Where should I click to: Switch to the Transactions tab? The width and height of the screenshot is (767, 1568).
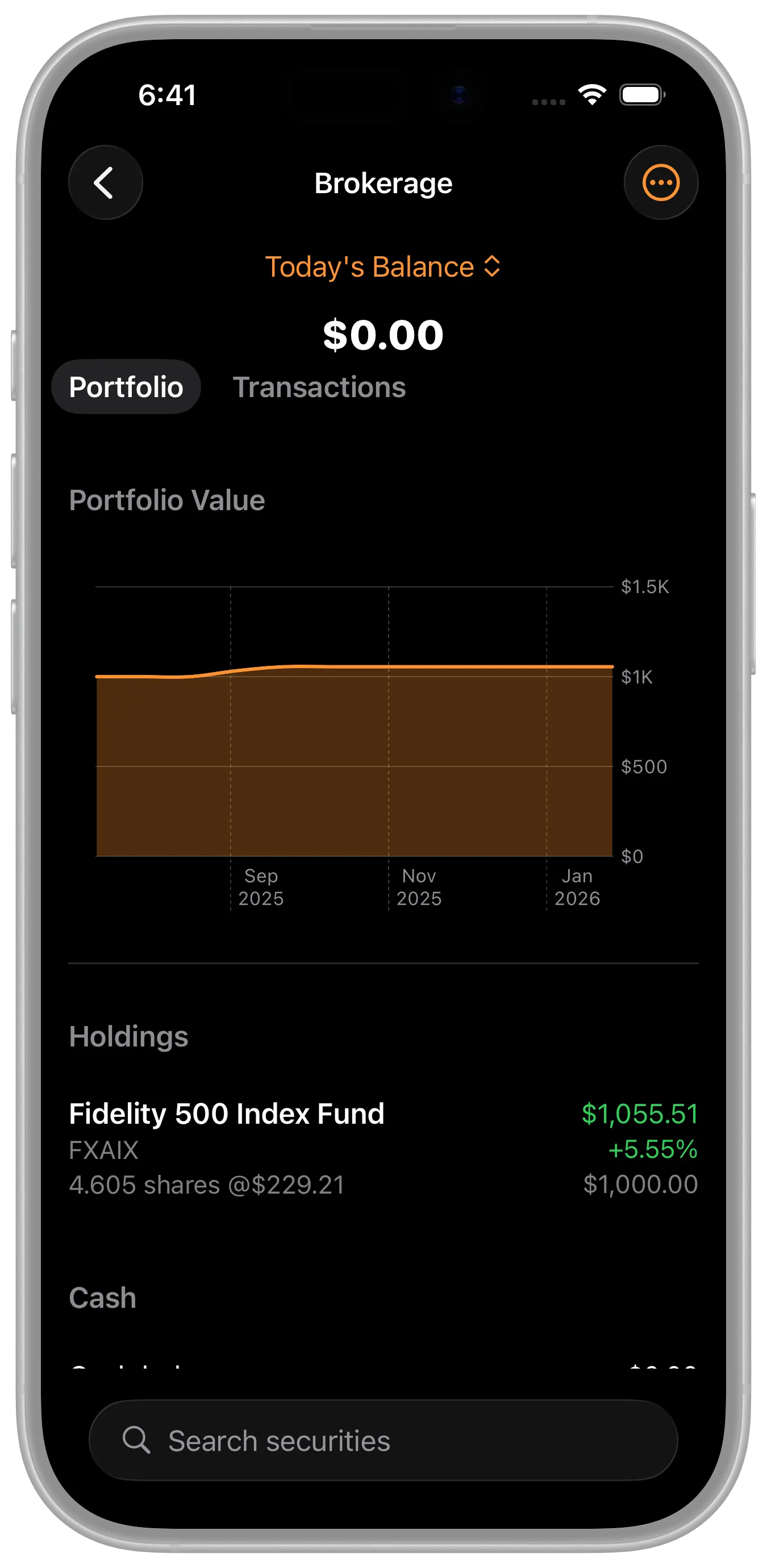(319, 387)
